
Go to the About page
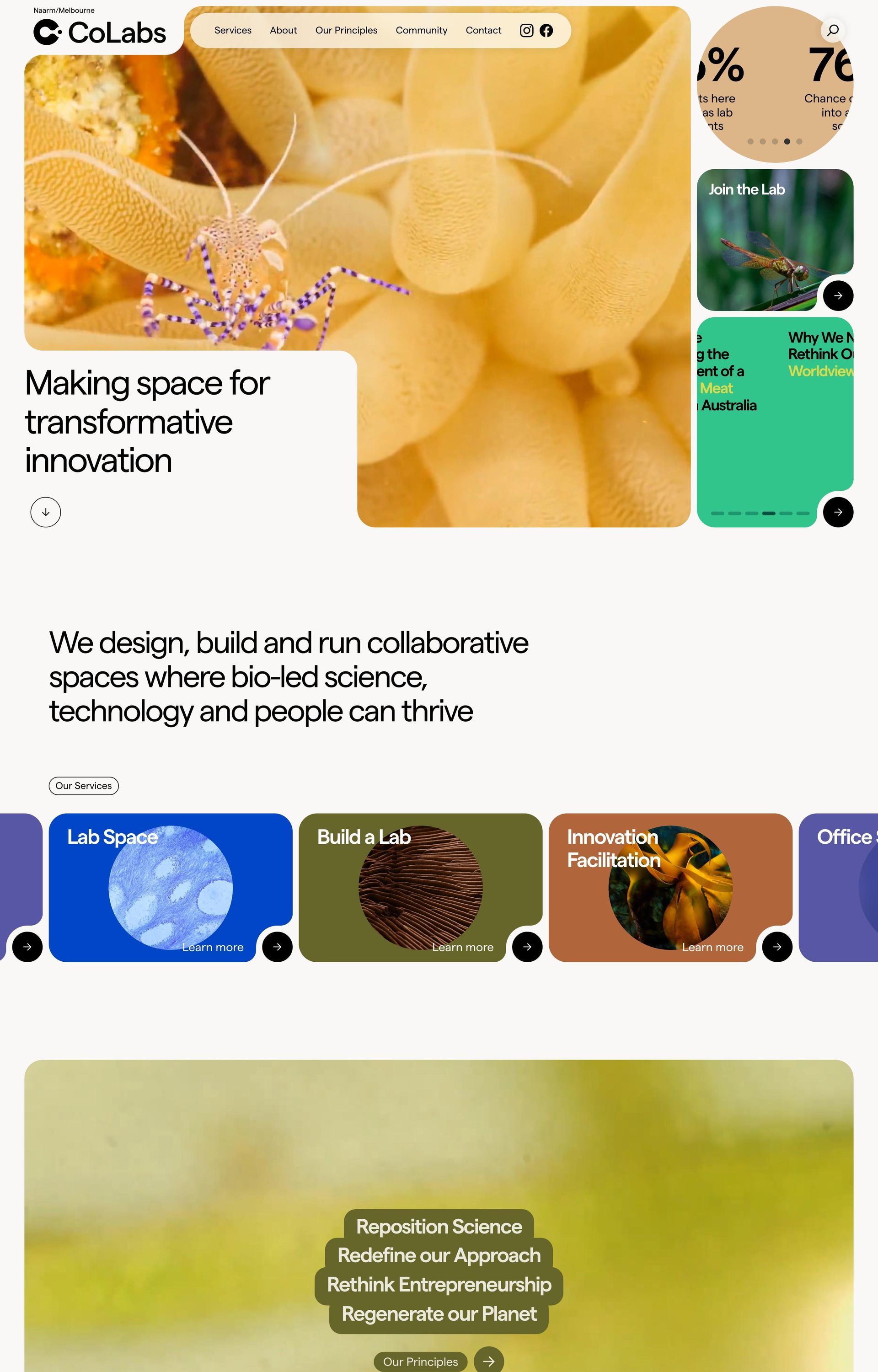[284, 31]
